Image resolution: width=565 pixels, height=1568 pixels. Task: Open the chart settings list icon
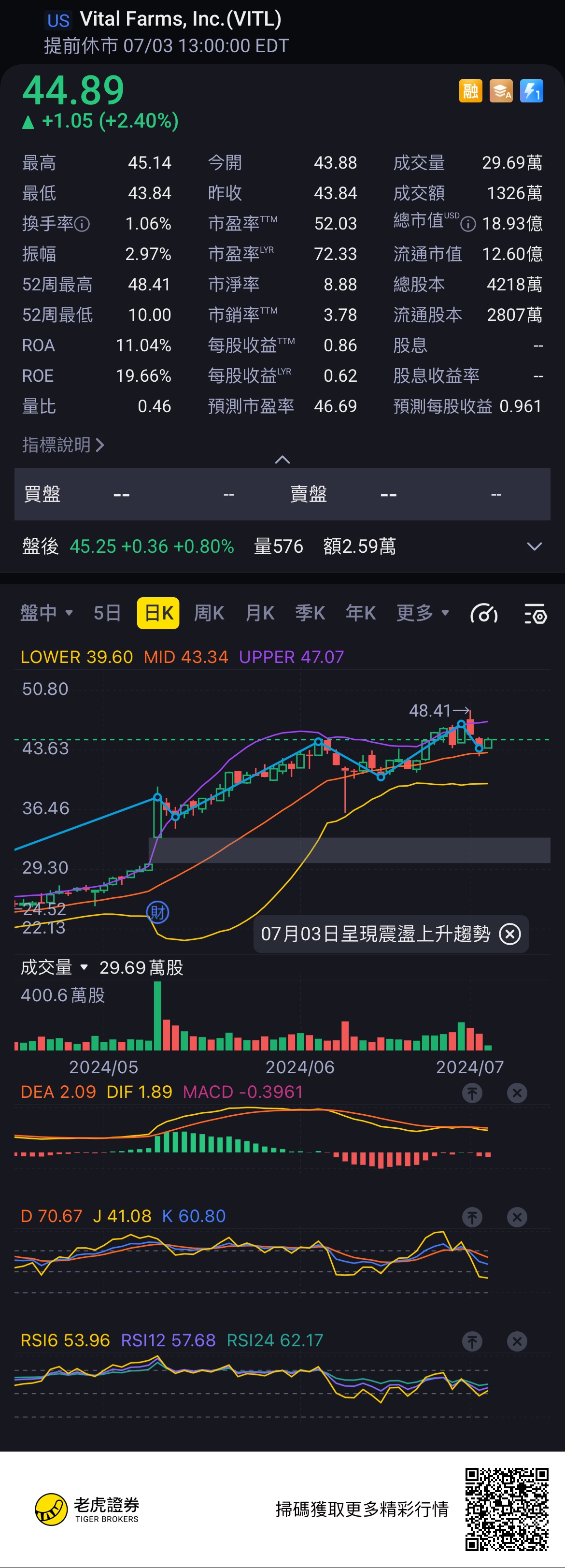click(535, 614)
